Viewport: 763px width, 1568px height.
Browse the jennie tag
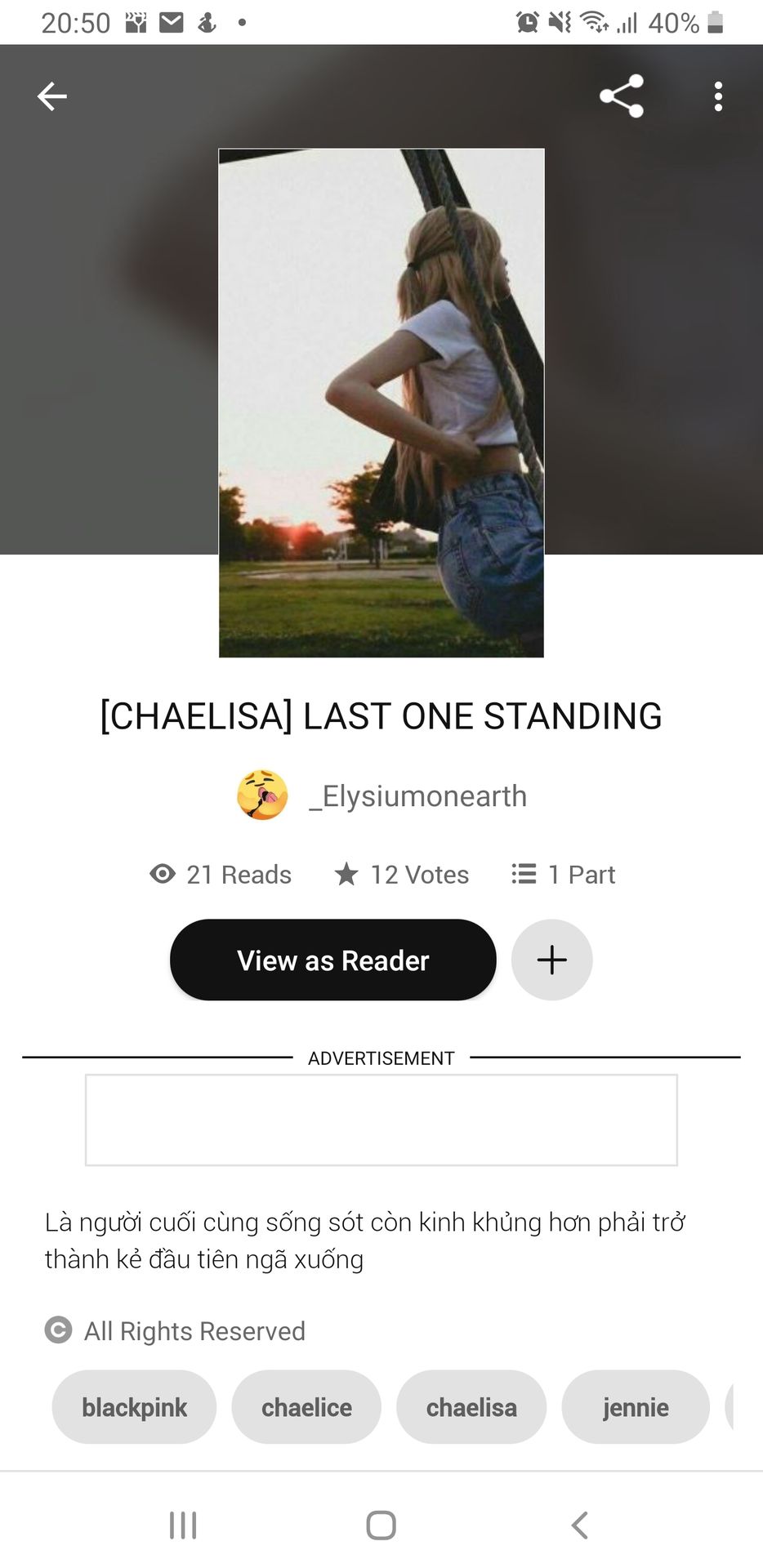point(635,1407)
